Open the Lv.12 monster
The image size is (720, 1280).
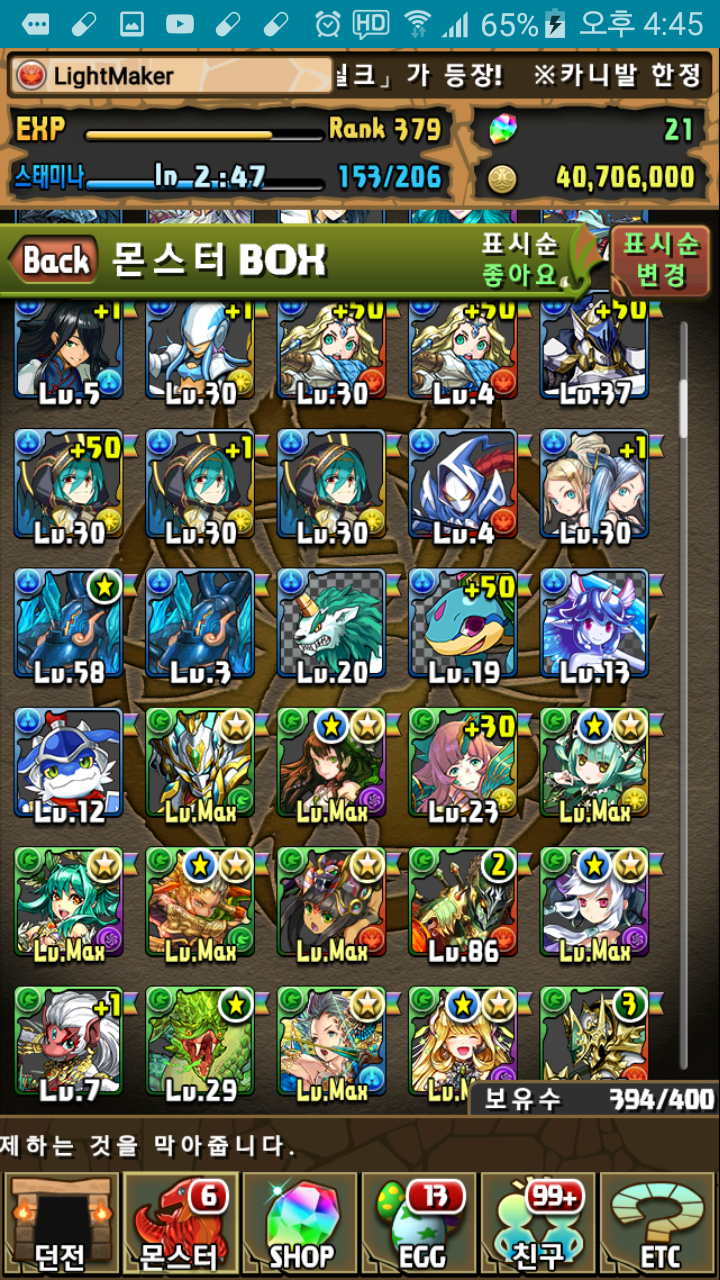pos(68,763)
